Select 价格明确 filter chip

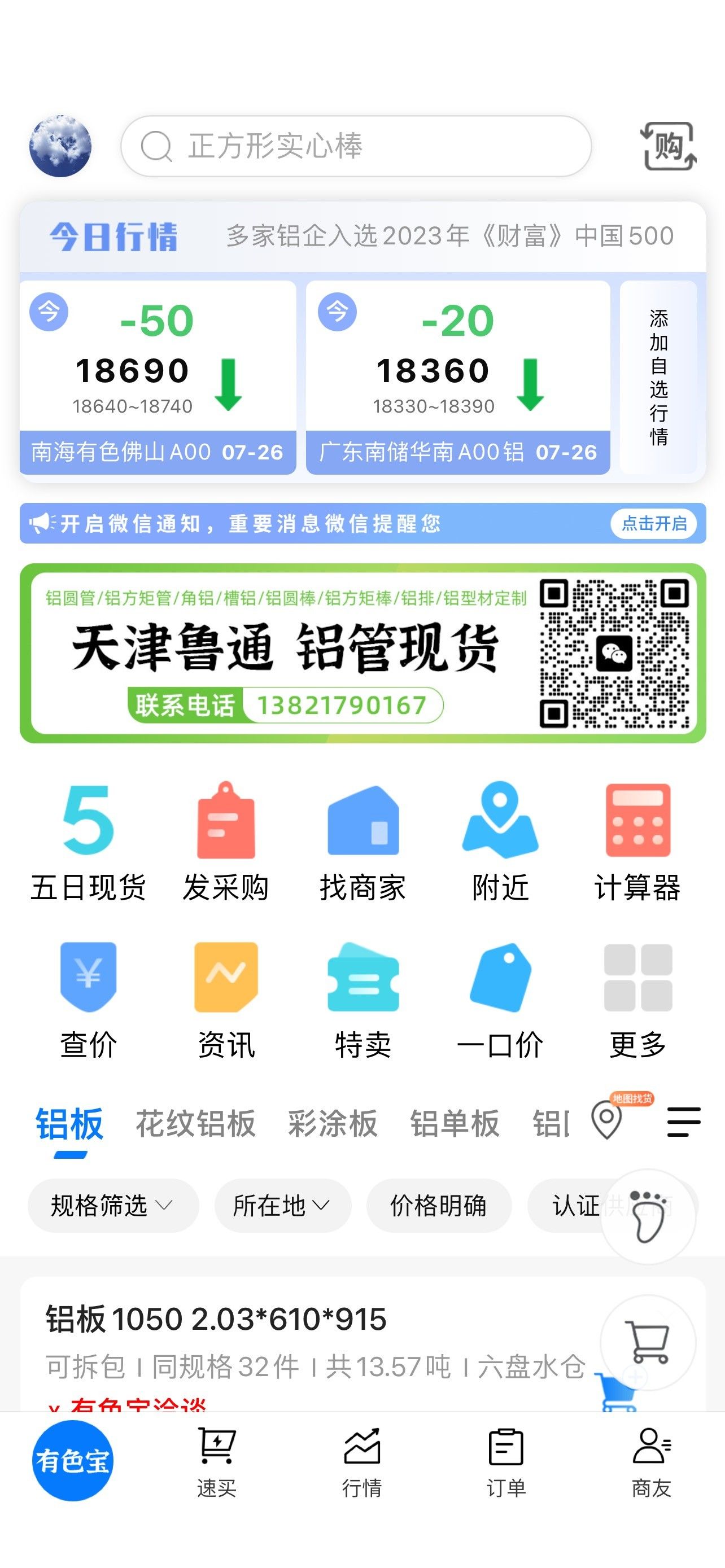click(438, 1205)
